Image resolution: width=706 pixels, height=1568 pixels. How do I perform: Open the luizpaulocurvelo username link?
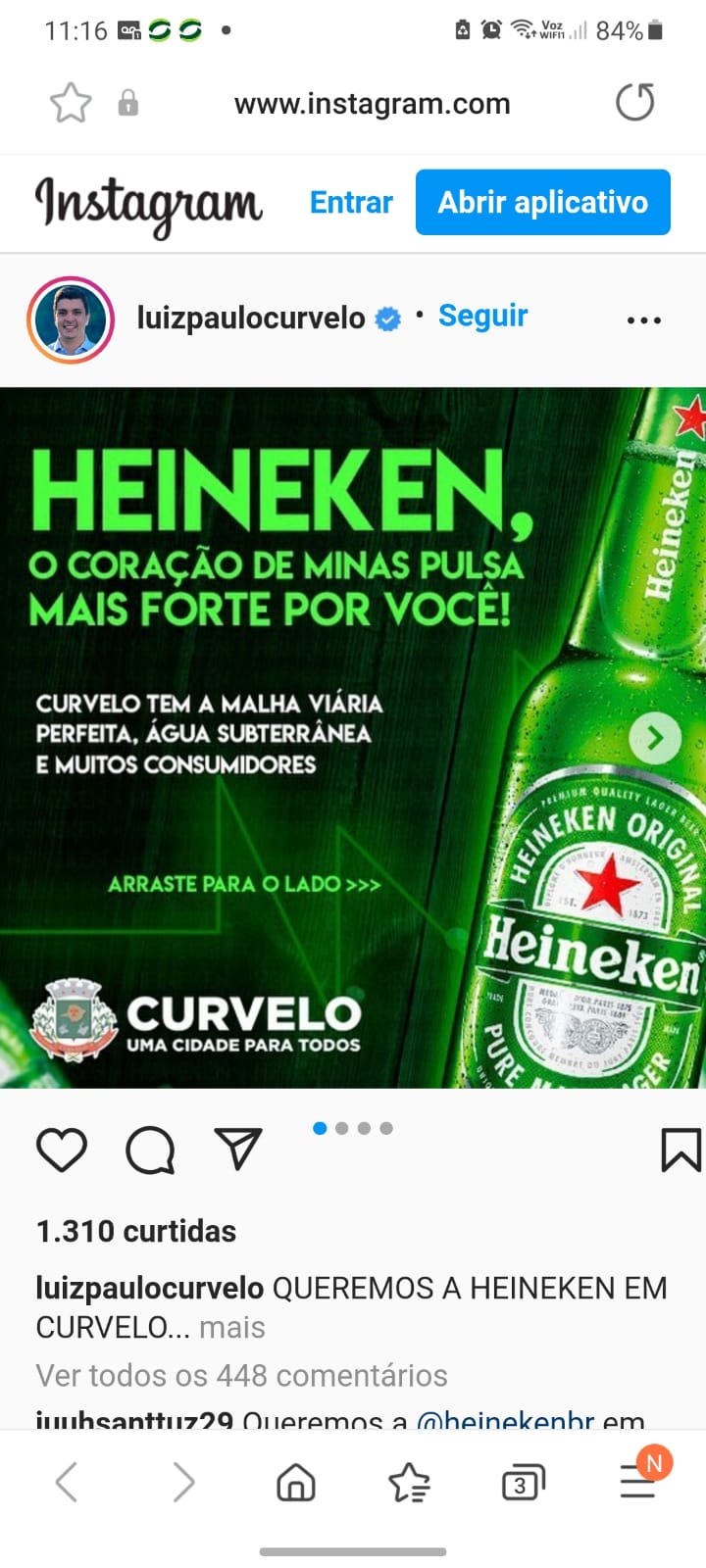pyautogui.click(x=251, y=318)
